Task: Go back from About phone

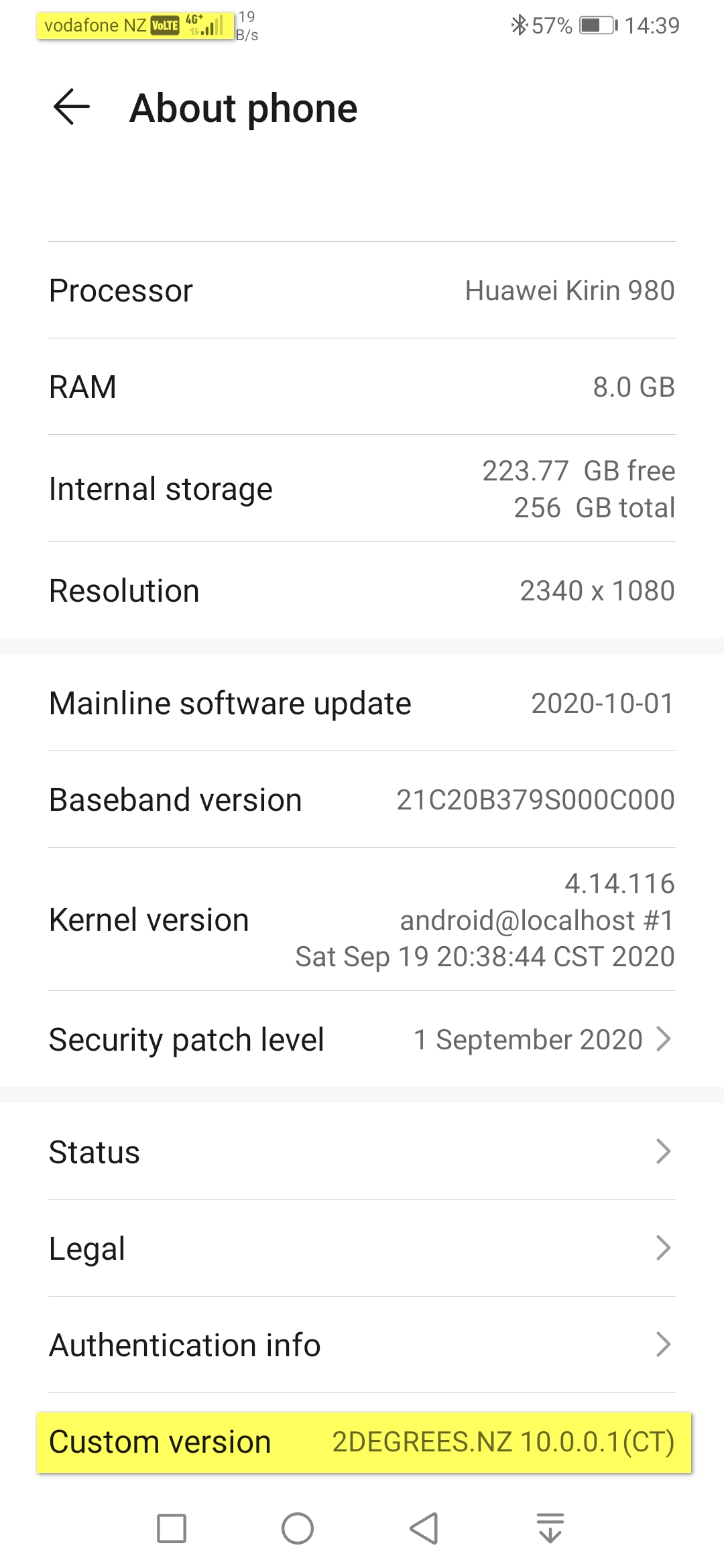Action: [x=71, y=107]
